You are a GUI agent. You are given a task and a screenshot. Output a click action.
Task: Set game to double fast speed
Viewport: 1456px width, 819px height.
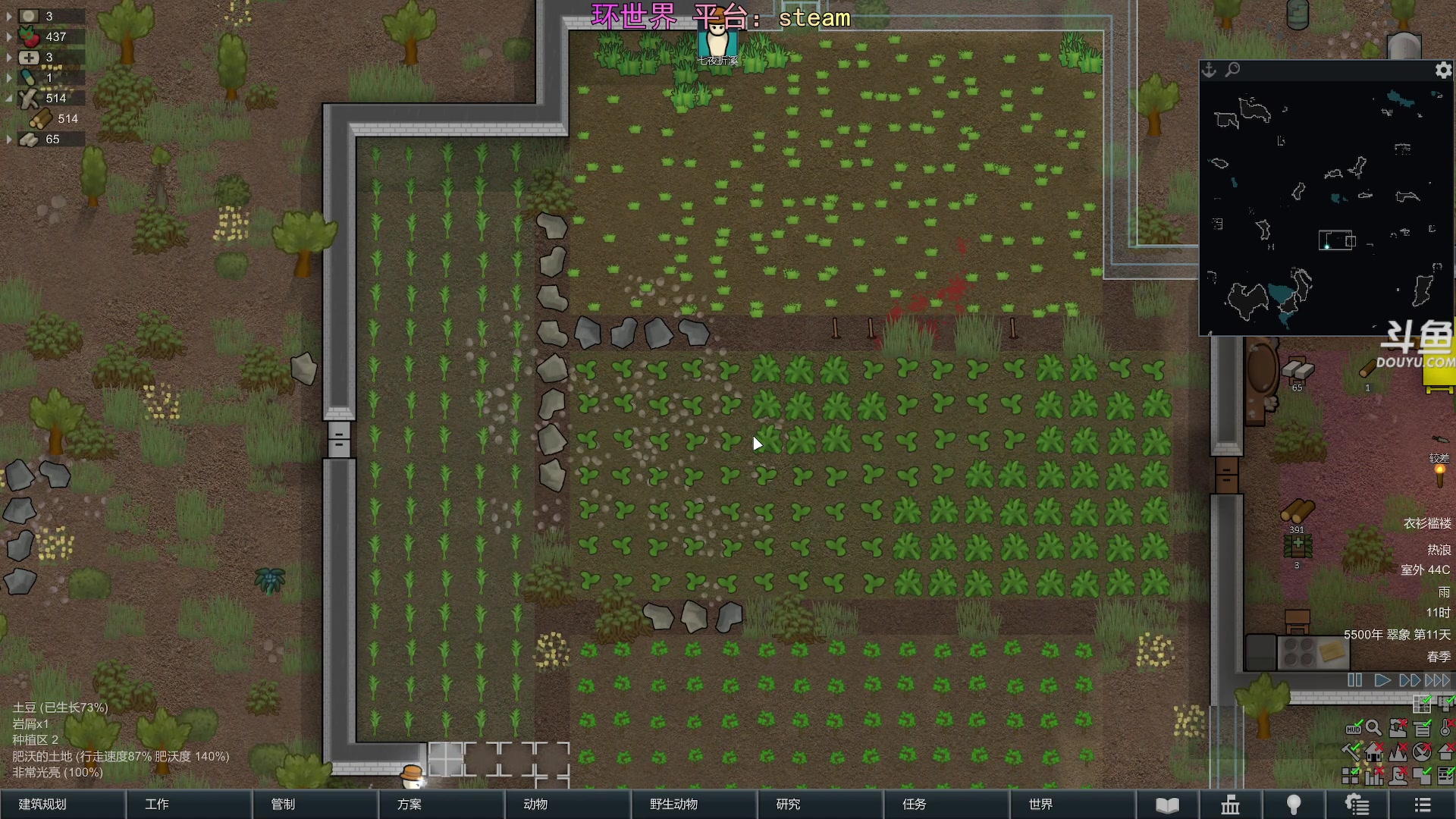pos(1409,680)
